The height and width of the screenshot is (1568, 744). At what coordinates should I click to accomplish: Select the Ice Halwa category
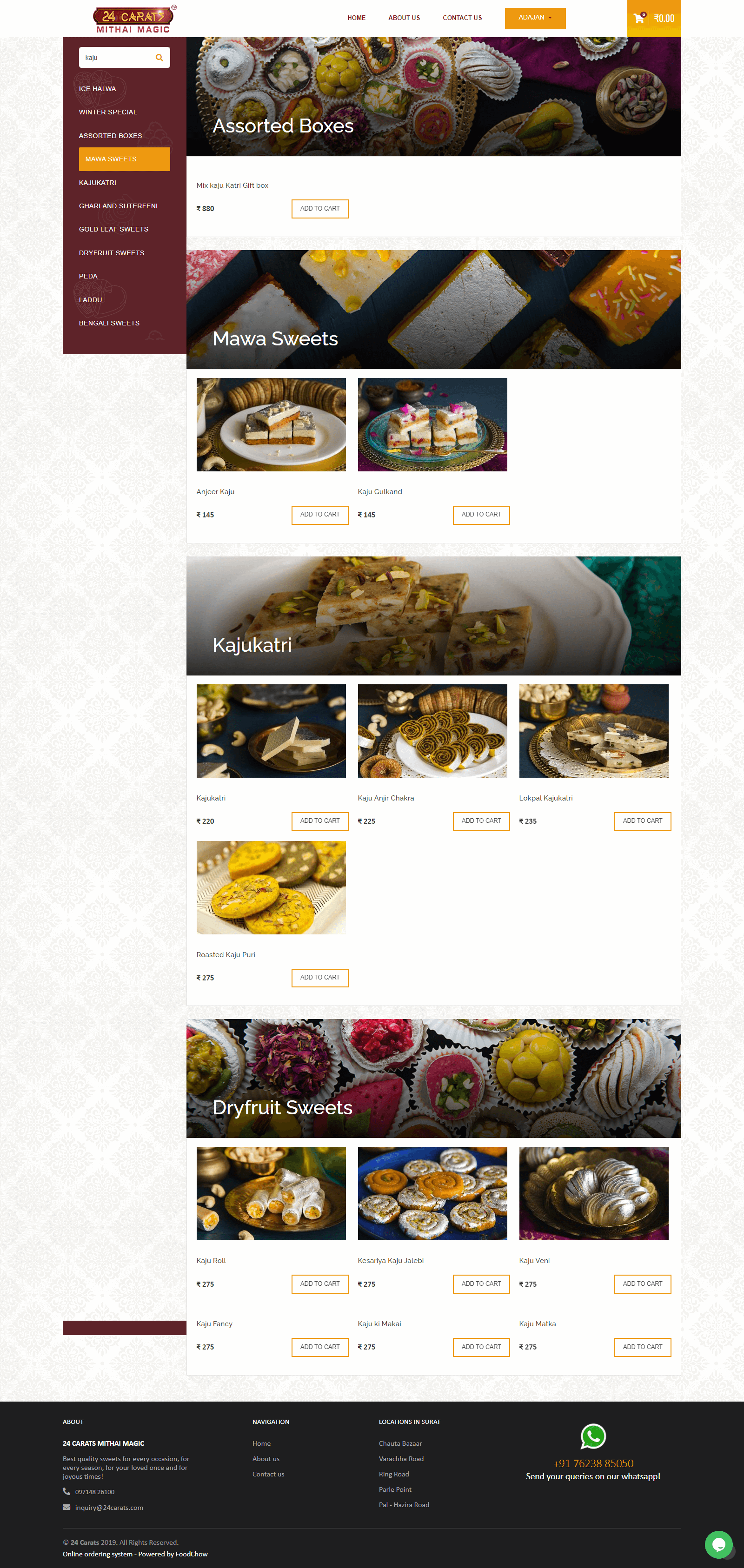pos(97,89)
